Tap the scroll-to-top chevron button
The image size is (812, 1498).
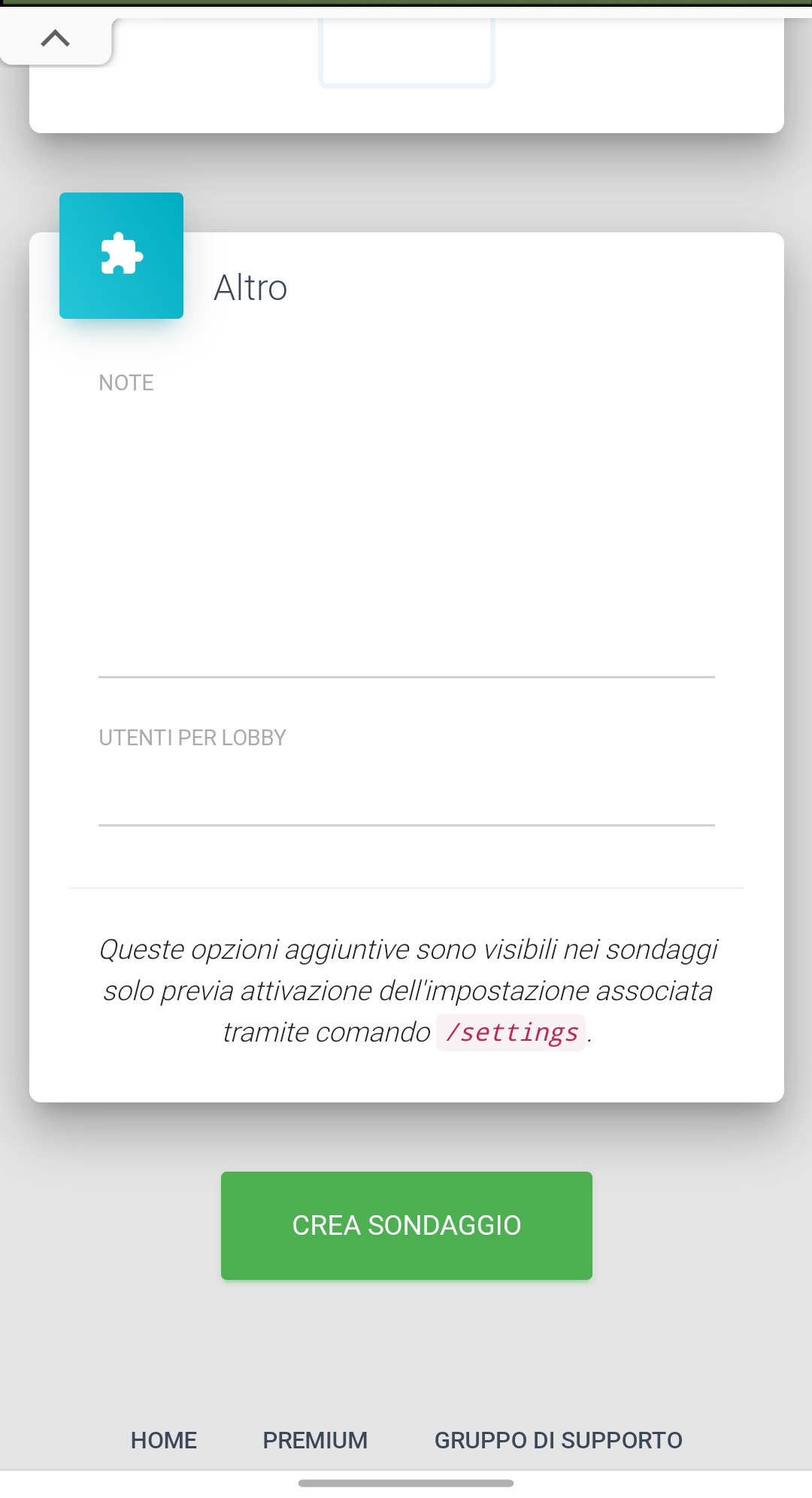coord(56,38)
